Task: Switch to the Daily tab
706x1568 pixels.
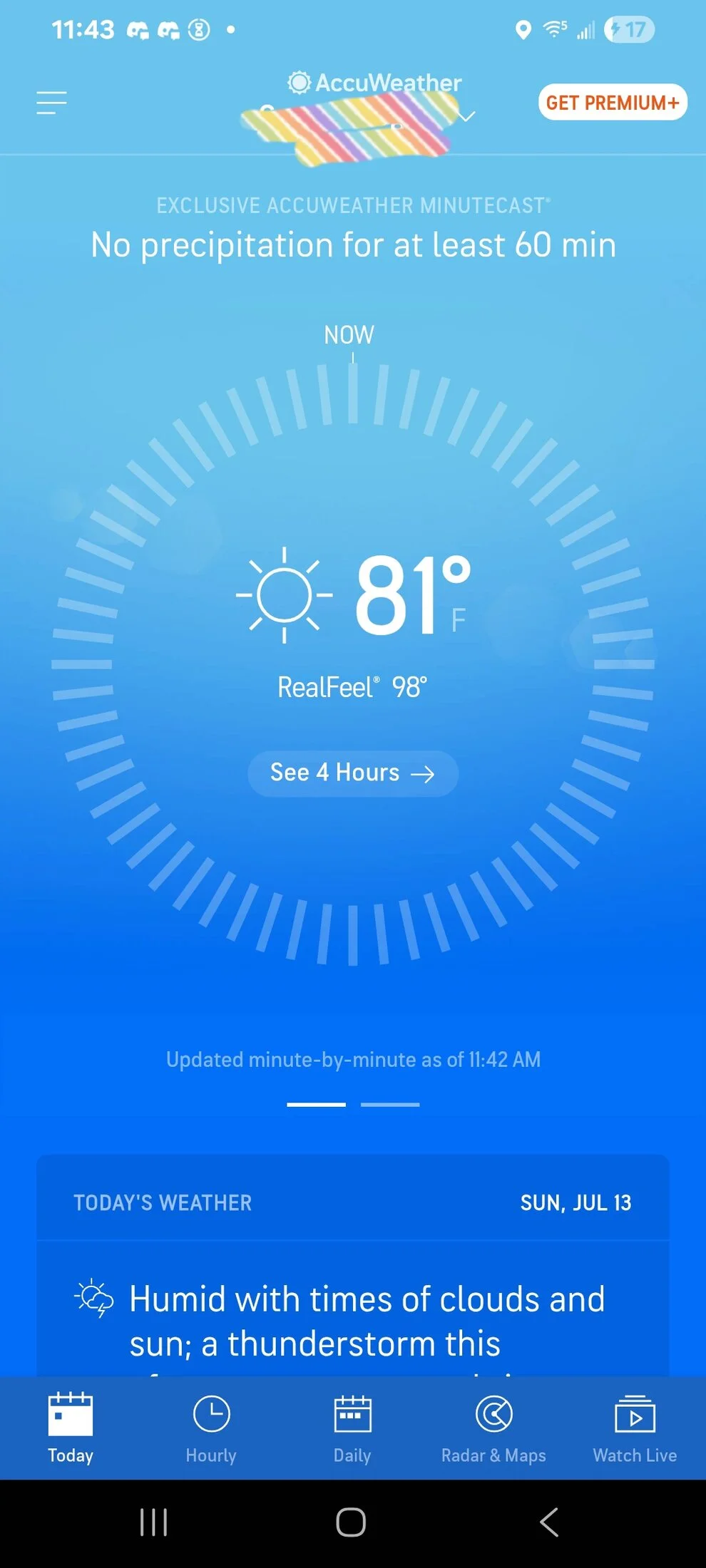Action: 352,1428
